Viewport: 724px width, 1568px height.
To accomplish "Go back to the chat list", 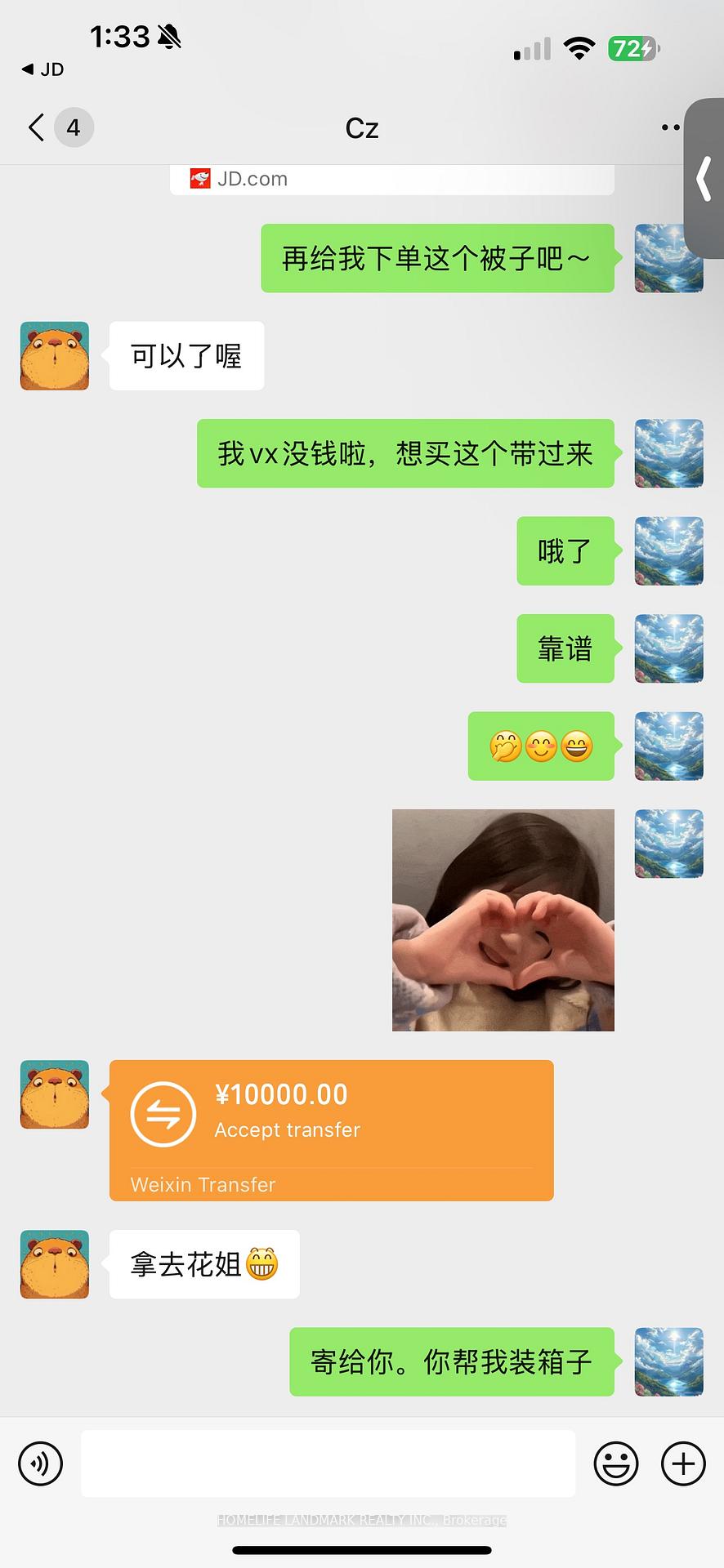I will pyautogui.click(x=37, y=128).
